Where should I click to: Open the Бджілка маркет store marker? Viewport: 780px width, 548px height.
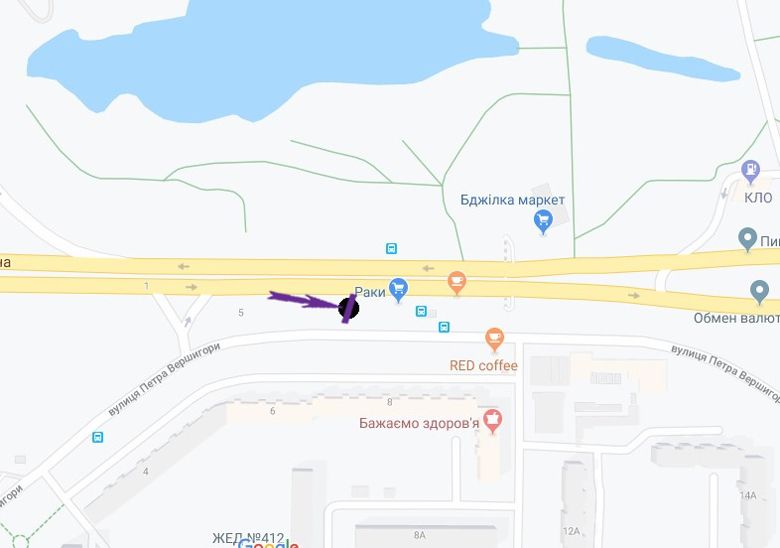[x=543, y=221]
